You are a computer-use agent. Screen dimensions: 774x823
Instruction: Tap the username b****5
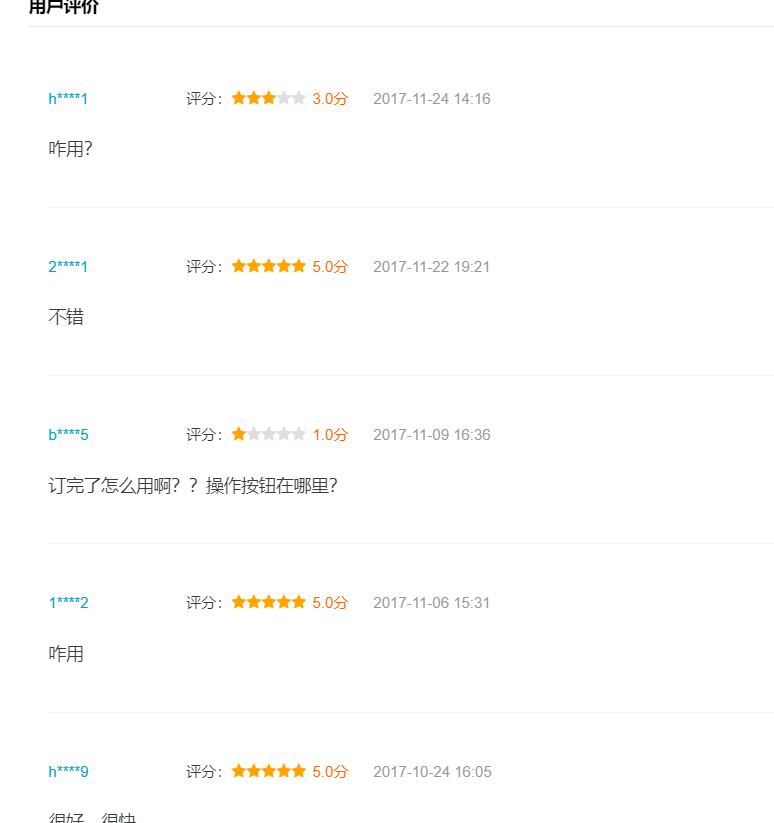coord(68,435)
